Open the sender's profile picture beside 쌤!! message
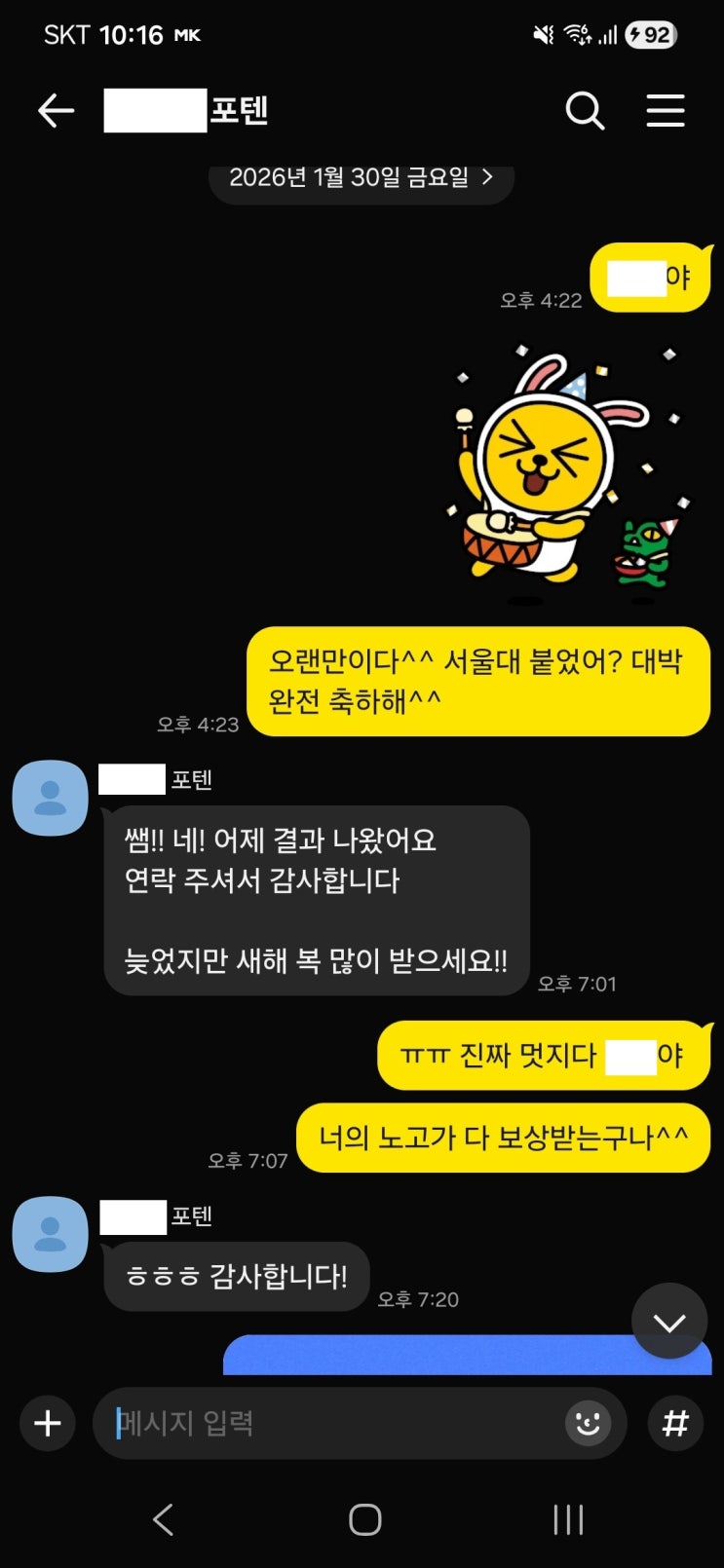 click(x=50, y=799)
